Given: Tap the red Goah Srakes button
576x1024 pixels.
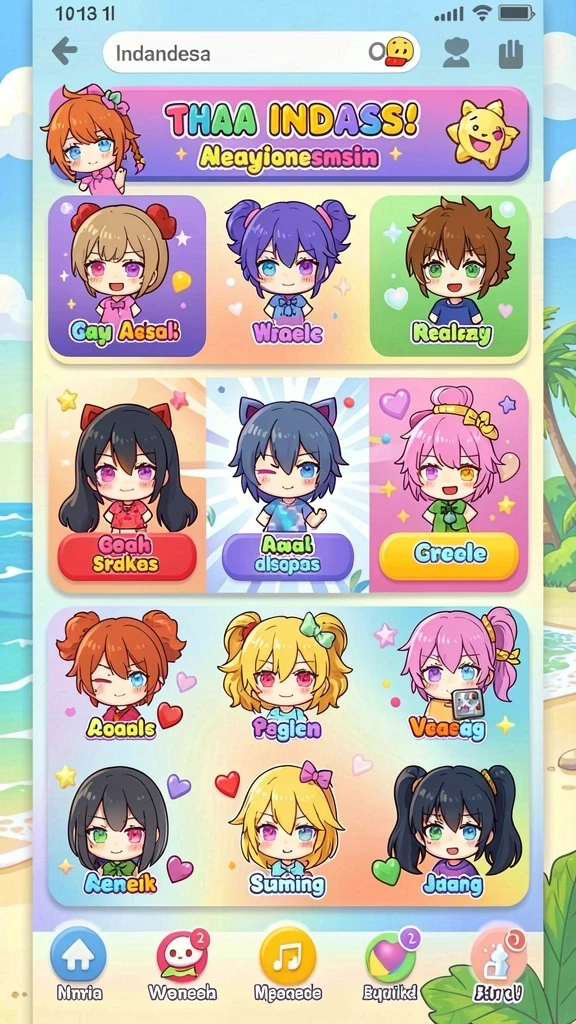Looking at the screenshot, I should point(127,556).
